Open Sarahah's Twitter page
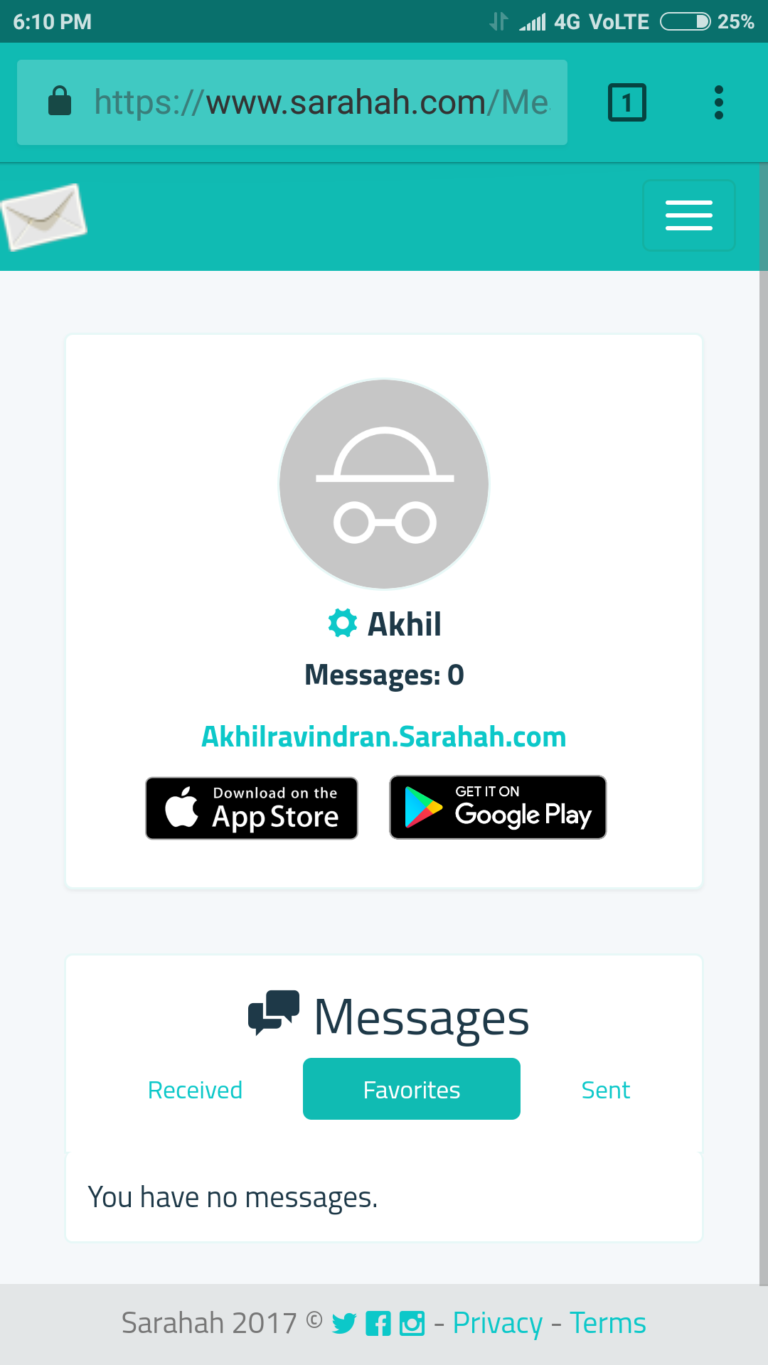The width and height of the screenshot is (768, 1365). pos(344,1324)
